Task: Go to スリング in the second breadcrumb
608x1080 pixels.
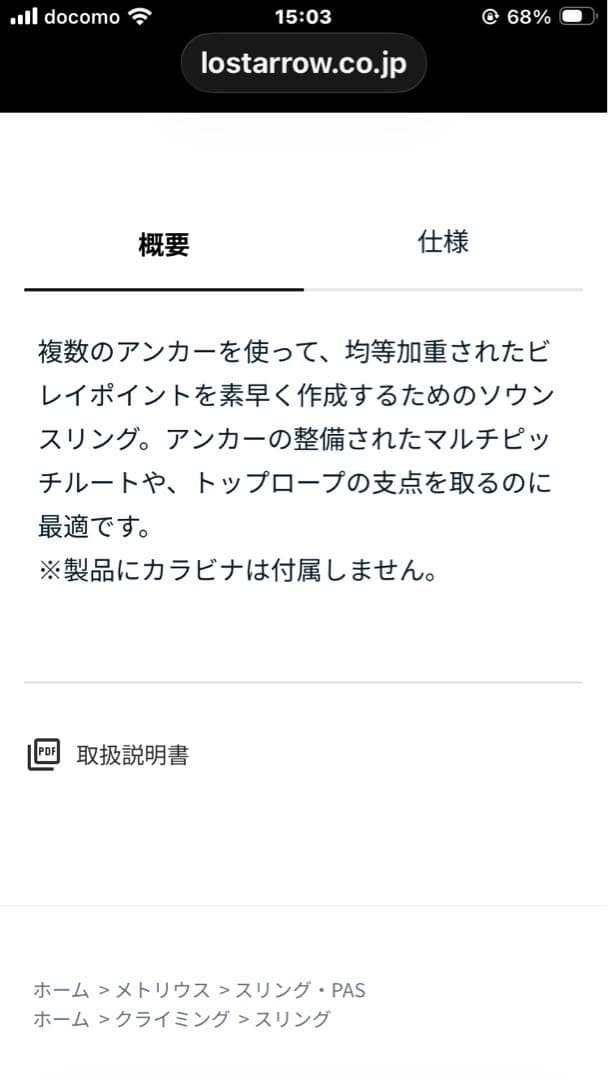Action: (x=293, y=1019)
